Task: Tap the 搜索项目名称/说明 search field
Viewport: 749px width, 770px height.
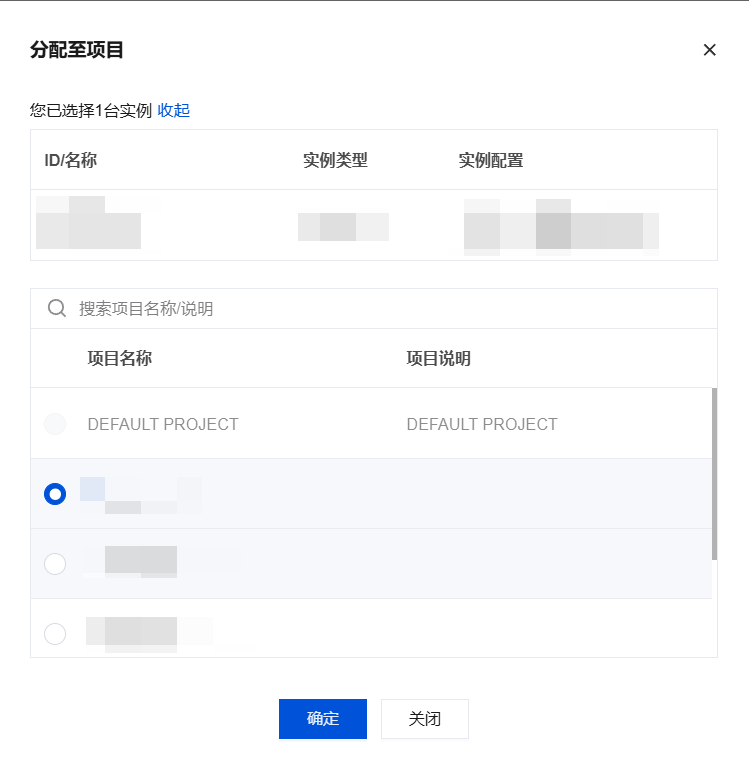Action: tap(374, 308)
